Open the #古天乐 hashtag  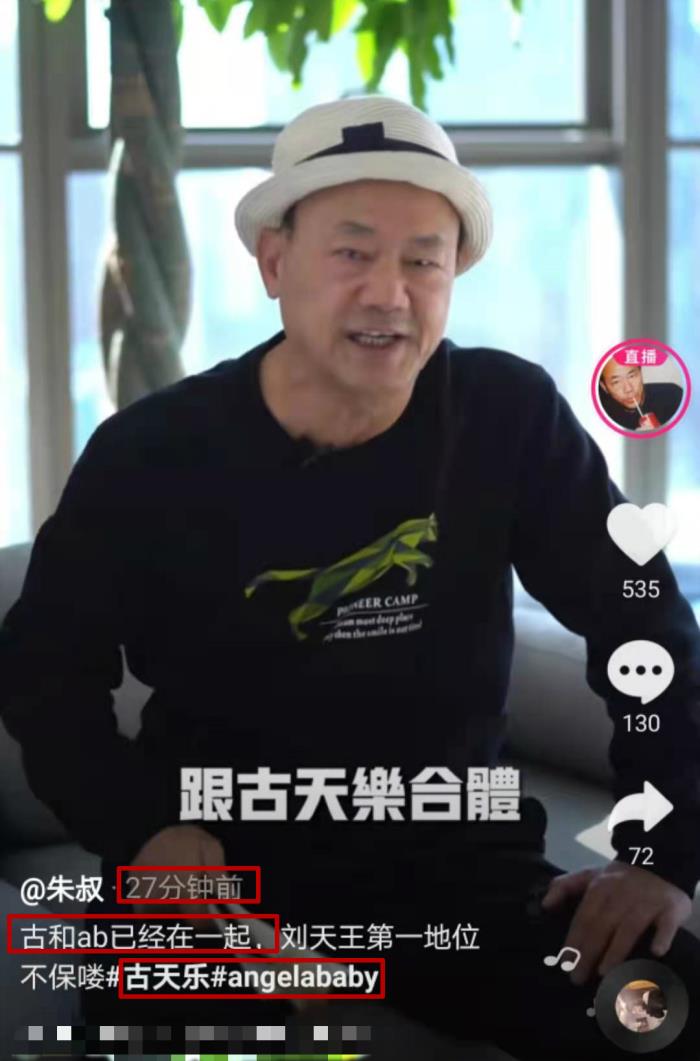(166, 977)
